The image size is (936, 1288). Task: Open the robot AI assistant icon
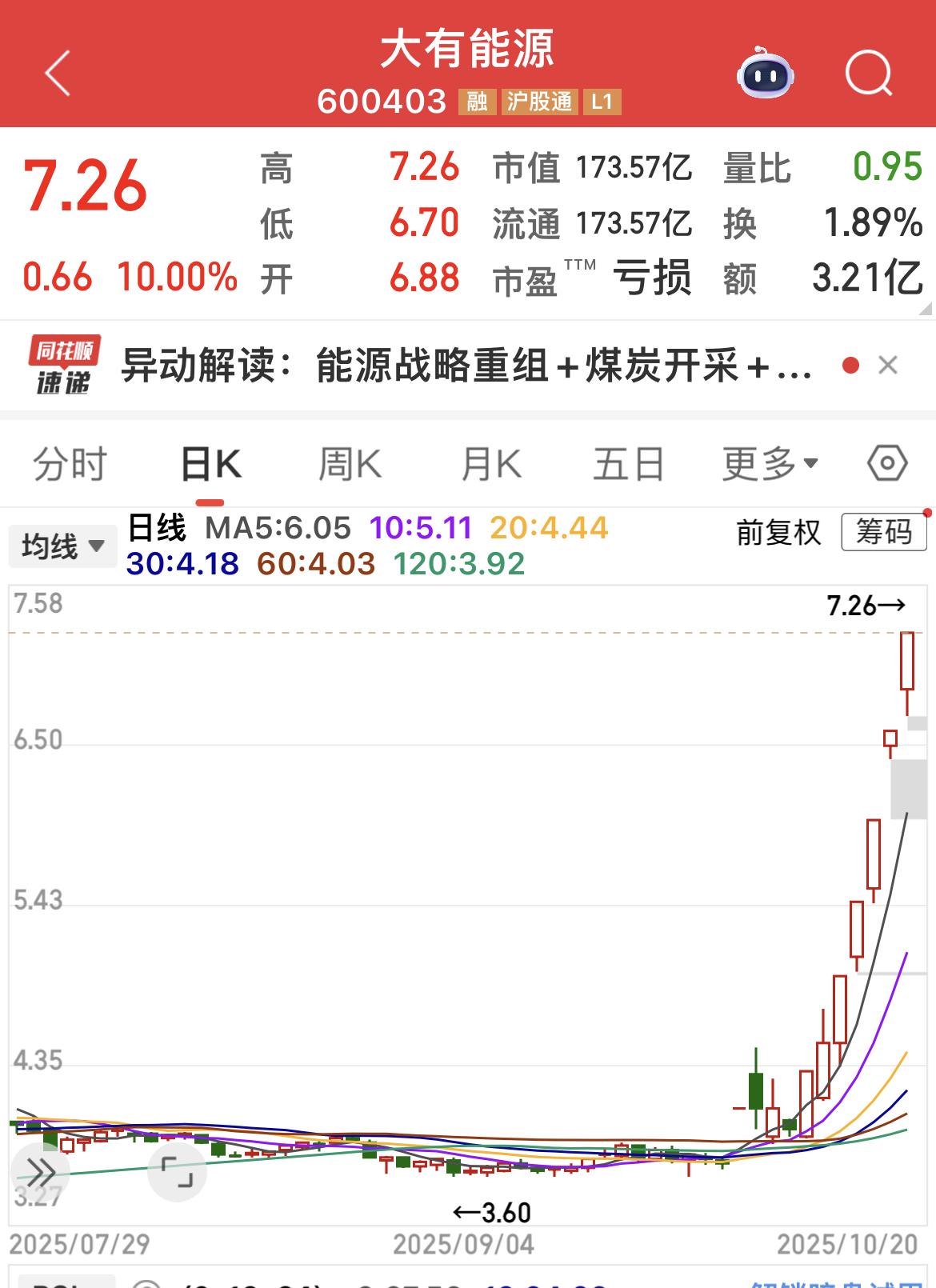(765, 73)
